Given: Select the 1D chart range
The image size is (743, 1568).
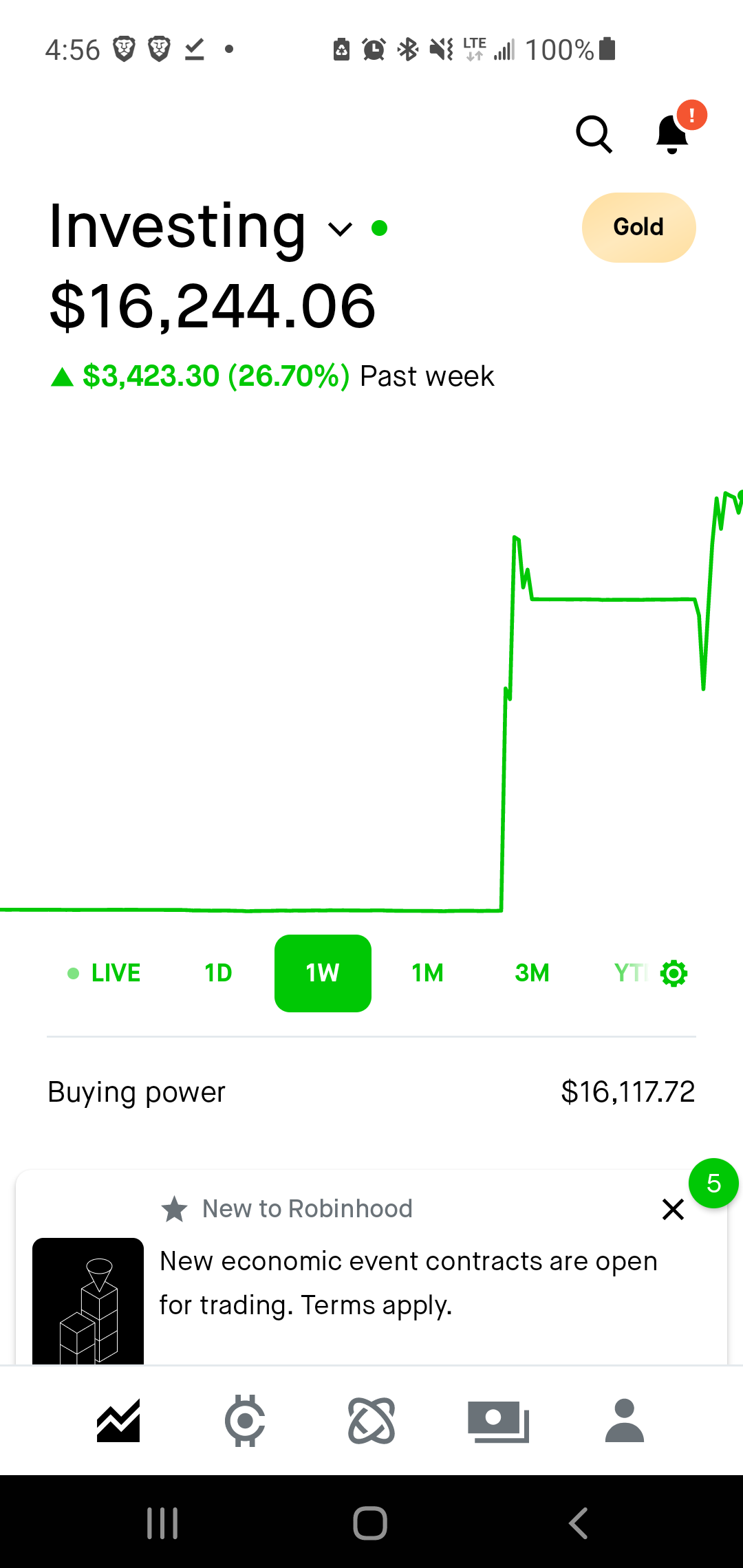Looking at the screenshot, I should pos(218,973).
